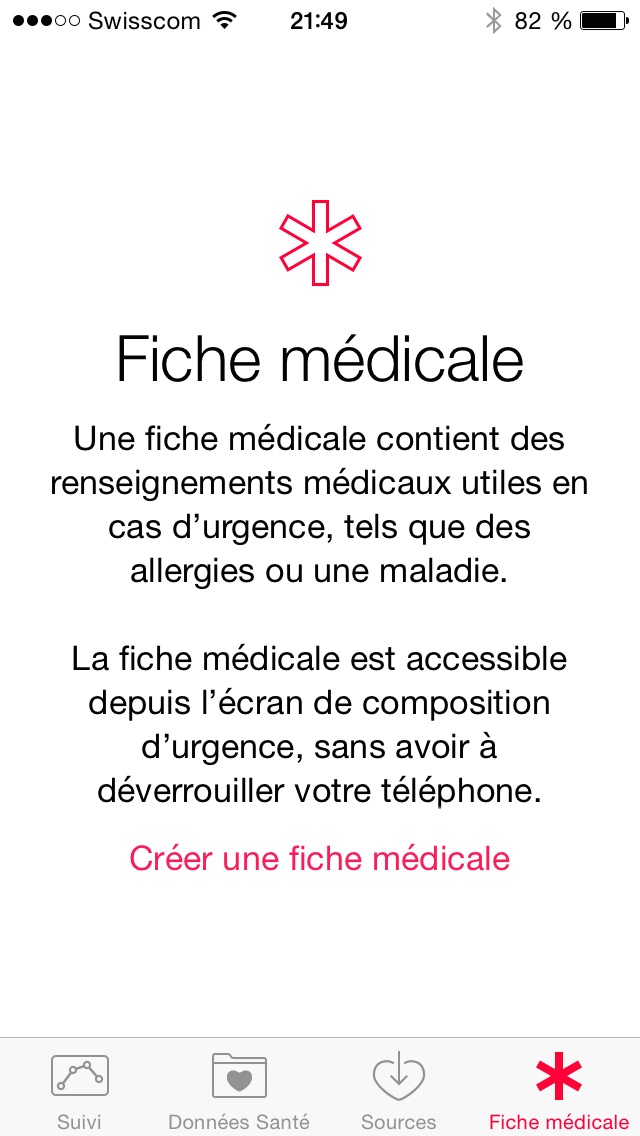Select the Fiche médicale tab
Image resolution: width=640 pixels, height=1136 pixels.
[x=559, y=1088]
